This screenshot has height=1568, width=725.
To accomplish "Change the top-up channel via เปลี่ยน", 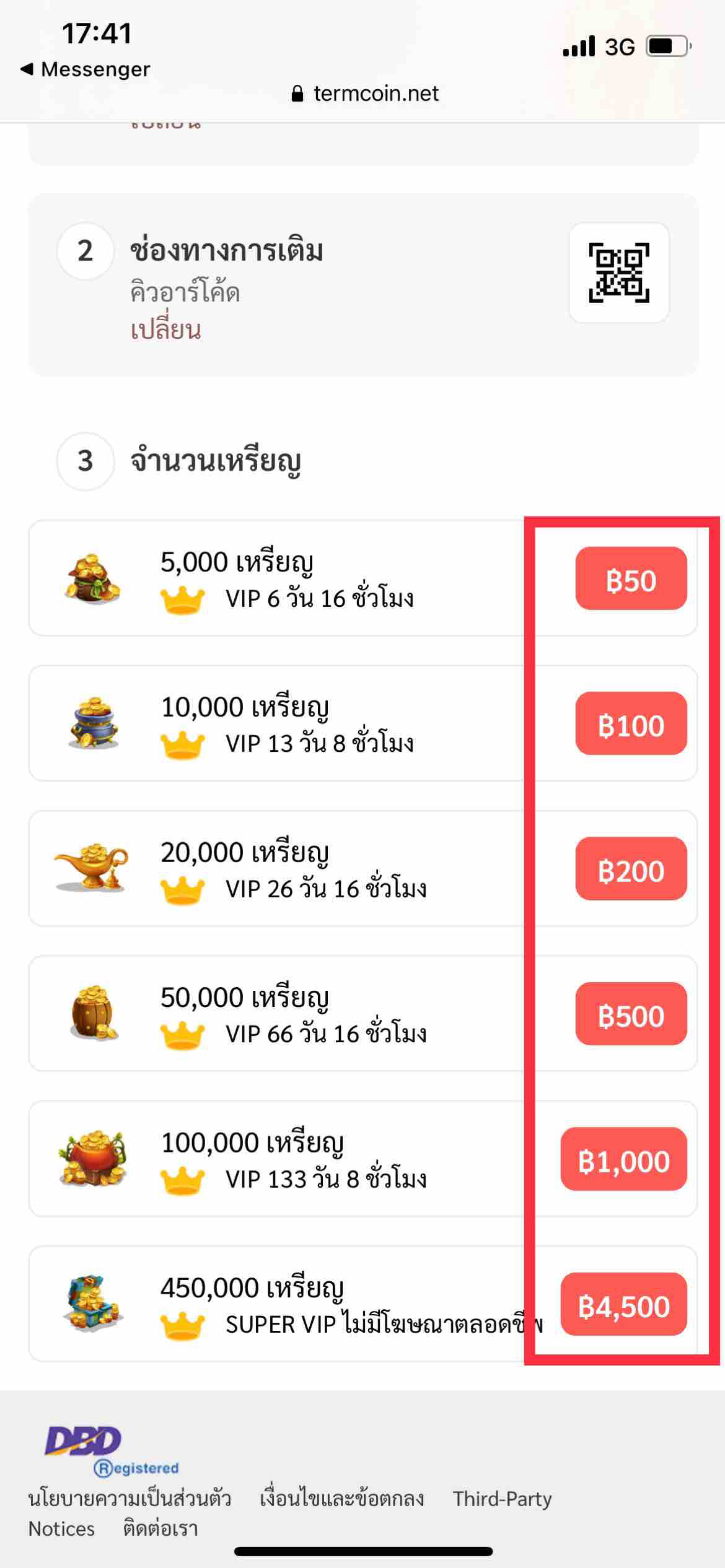I will [165, 329].
